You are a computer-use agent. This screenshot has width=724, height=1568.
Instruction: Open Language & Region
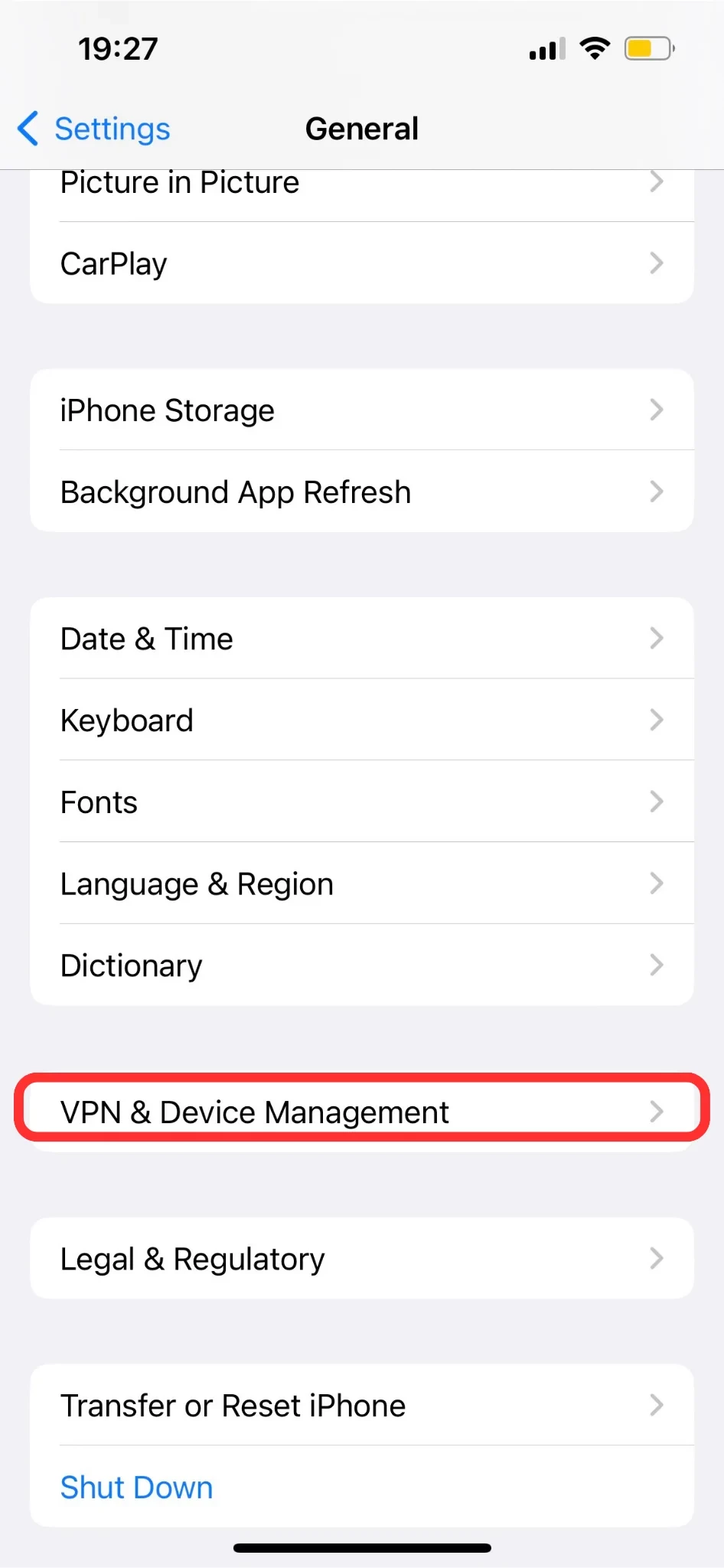click(361, 884)
